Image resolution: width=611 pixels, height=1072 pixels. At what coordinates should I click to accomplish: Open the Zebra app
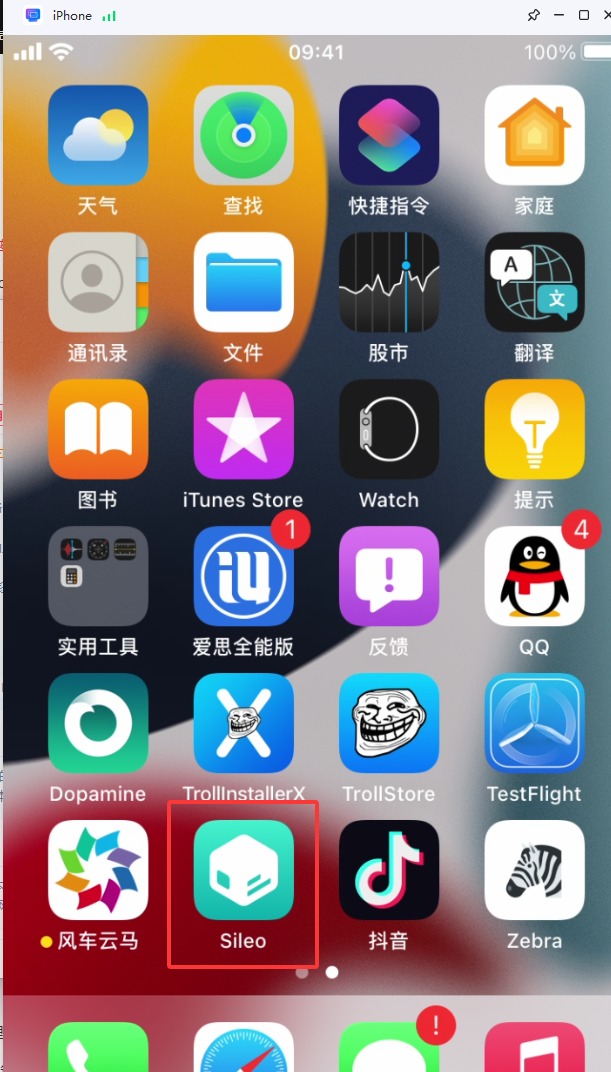click(x=534, y=870)
